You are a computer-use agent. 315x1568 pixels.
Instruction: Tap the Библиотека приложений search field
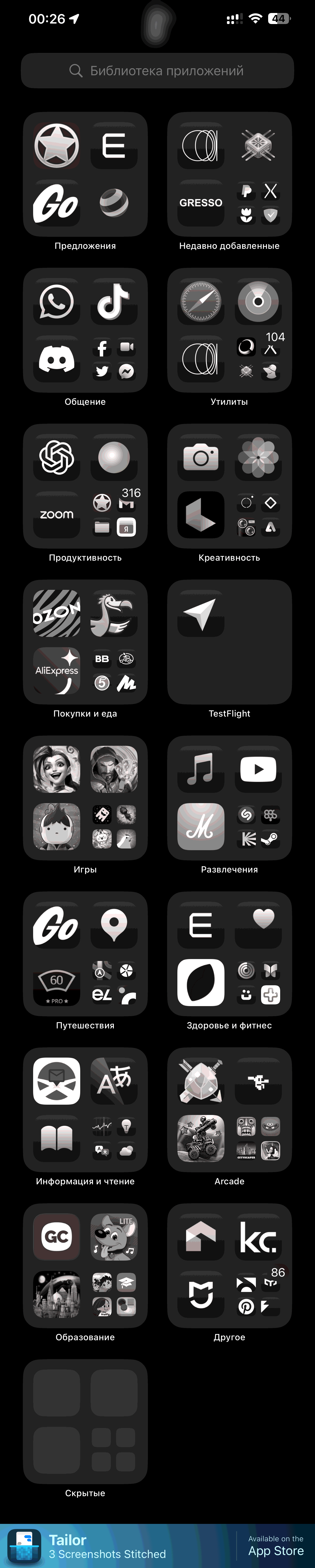[157, 71]
